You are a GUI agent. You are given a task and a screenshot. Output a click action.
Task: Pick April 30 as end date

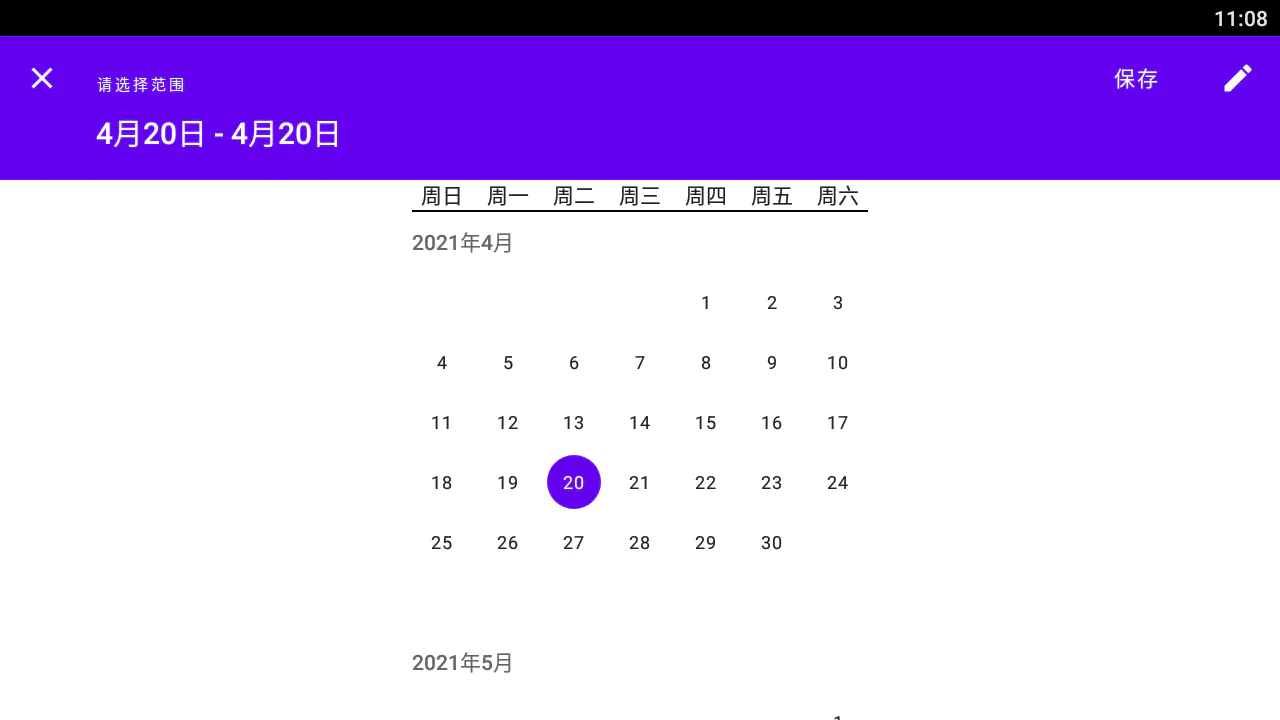click(772, 543)
